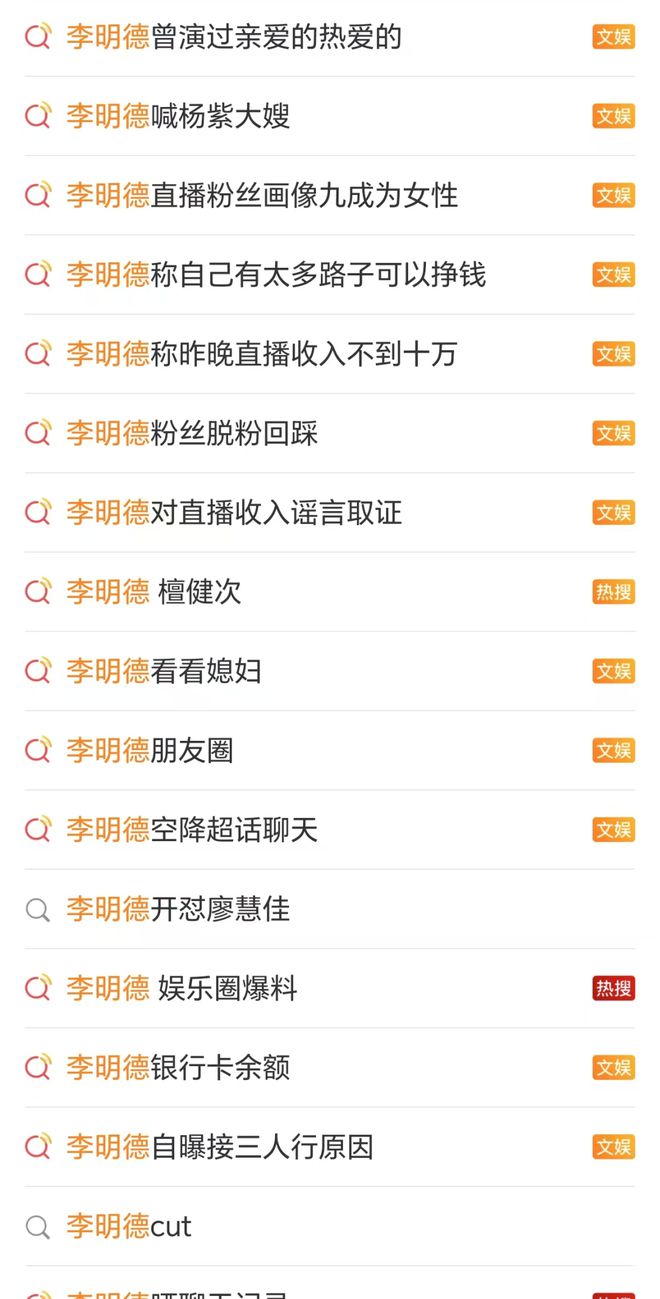Screen dimensions: 660x1299
Task: Open the 李明德粉丝脱粉回踩 topic
Action: (330, 433)
